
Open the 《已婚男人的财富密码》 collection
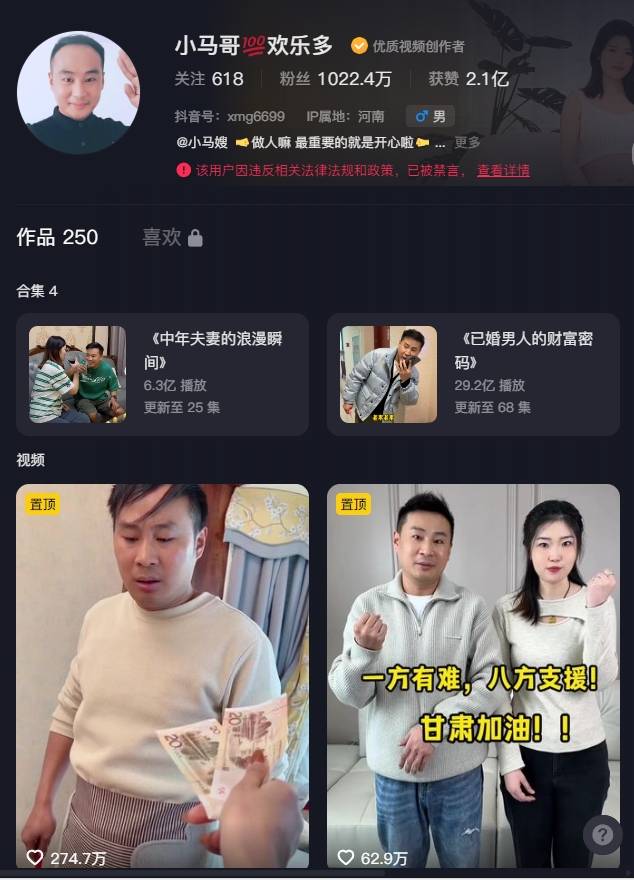(x=473, y=374)
